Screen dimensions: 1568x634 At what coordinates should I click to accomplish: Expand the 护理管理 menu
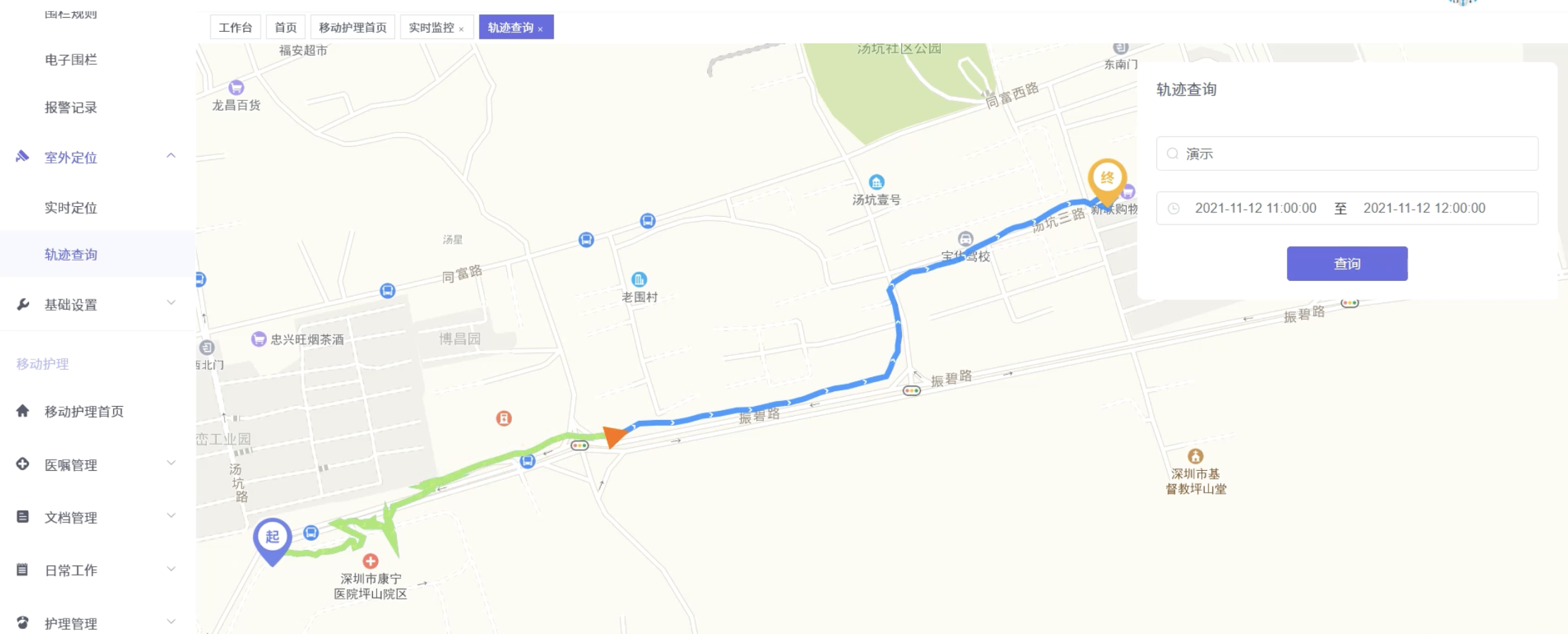point(170,623)
